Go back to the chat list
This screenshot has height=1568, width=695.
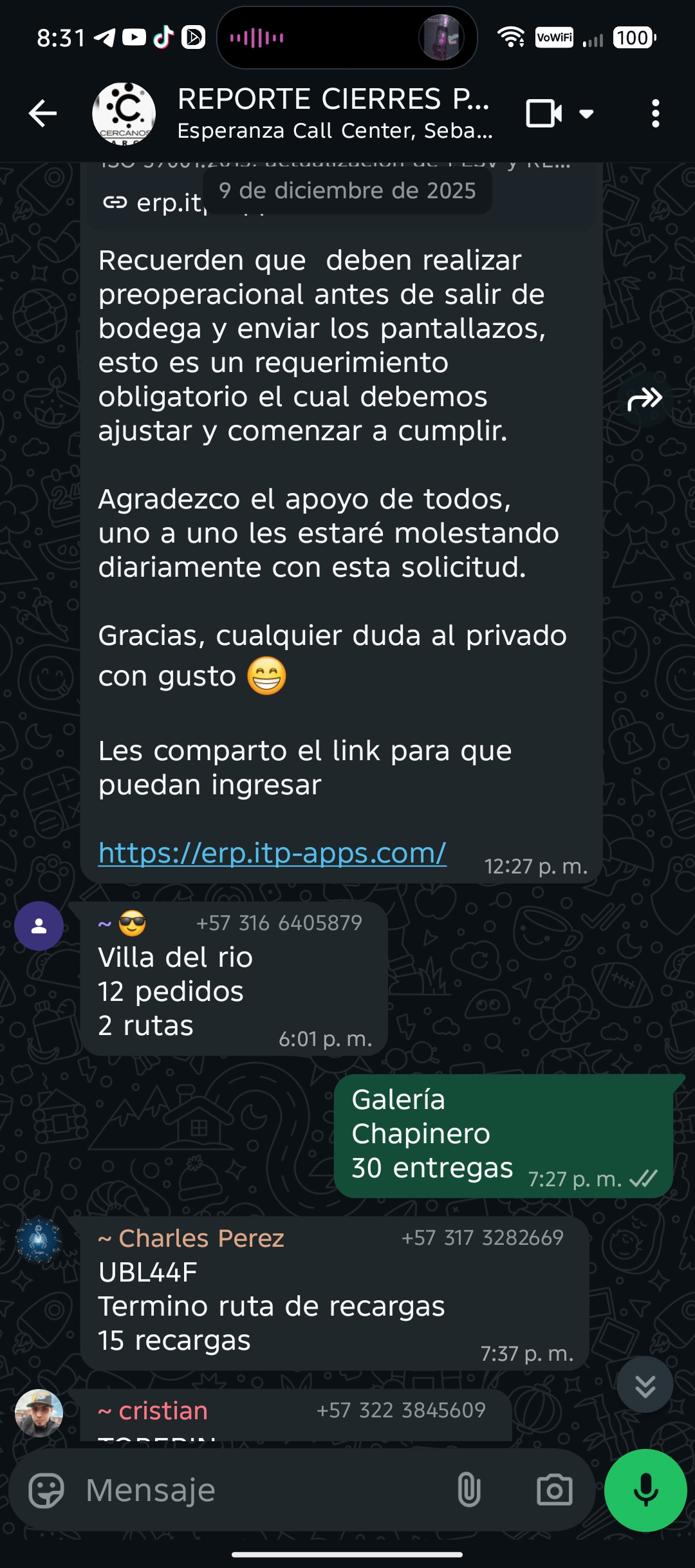[42, 114]
